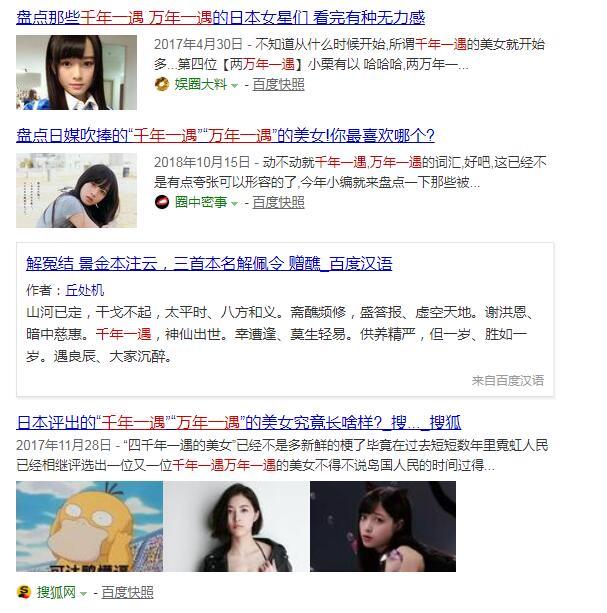
Task: Open the result '日本评出的千年一遇万年一遇的美女究竟长啥样'
Action: coord(238,422)
